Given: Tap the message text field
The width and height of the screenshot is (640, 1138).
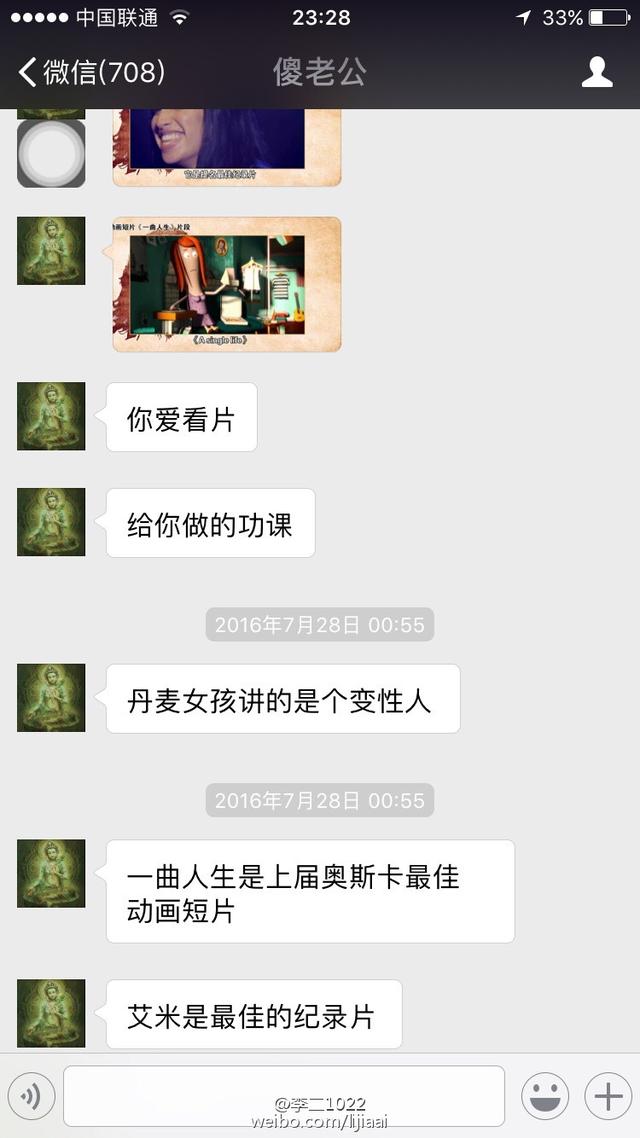Looking at the screenshot, I should click(283, 1096).
